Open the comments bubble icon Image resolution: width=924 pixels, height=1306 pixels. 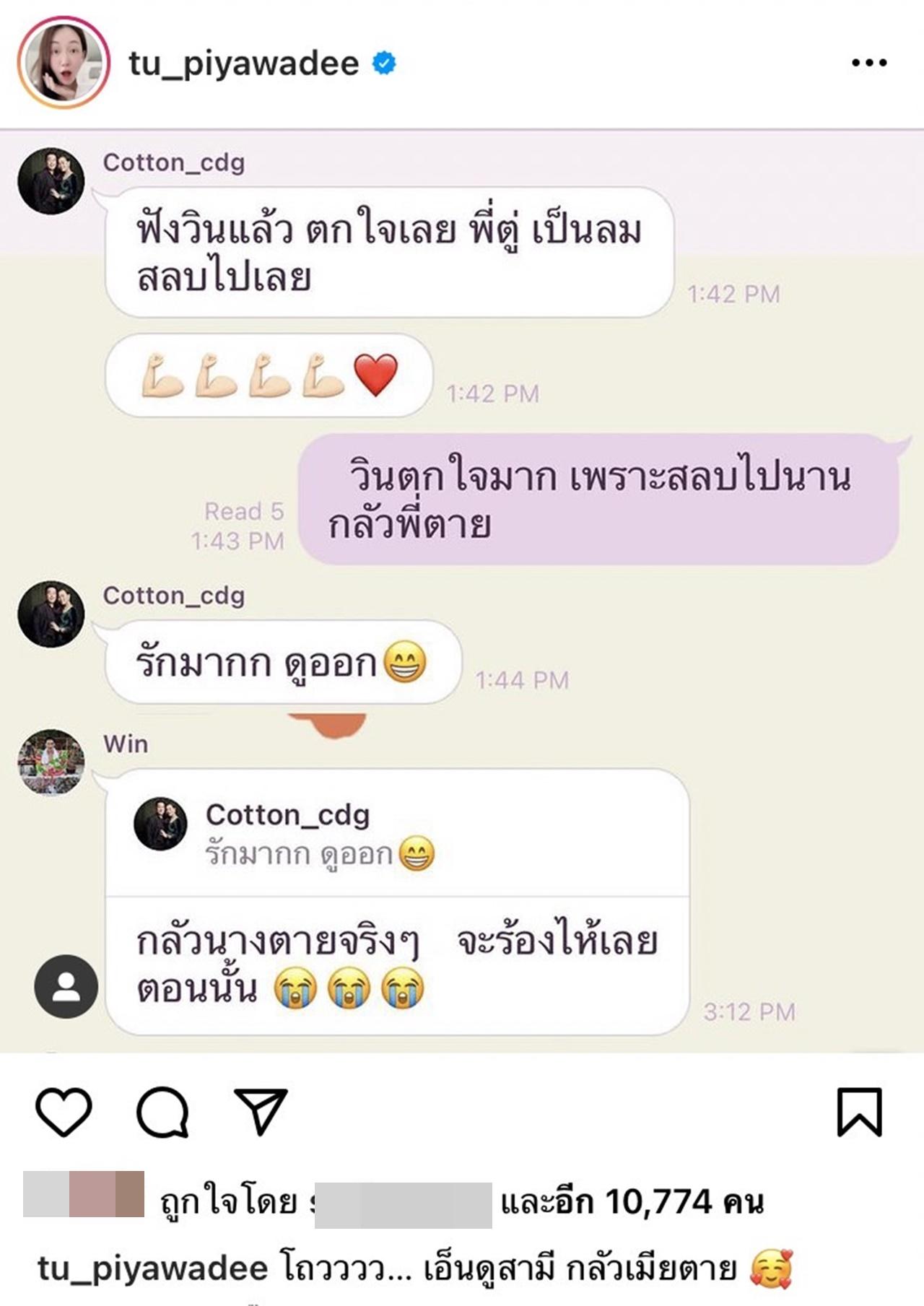pyautogui.click(x=162, y=1112)
